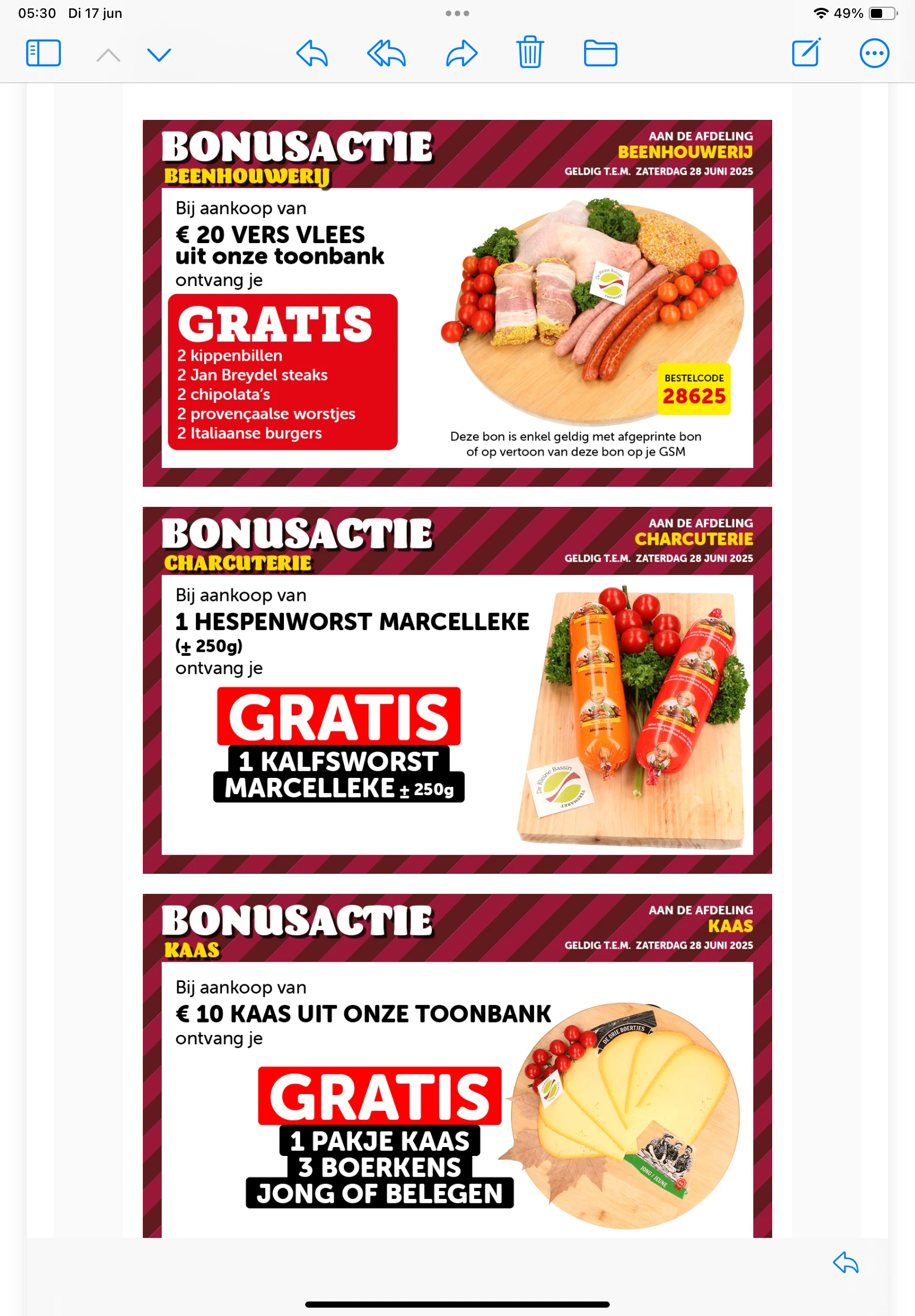Delete this email with the trash icon
Screen dimensions: 915x1316
529,53
